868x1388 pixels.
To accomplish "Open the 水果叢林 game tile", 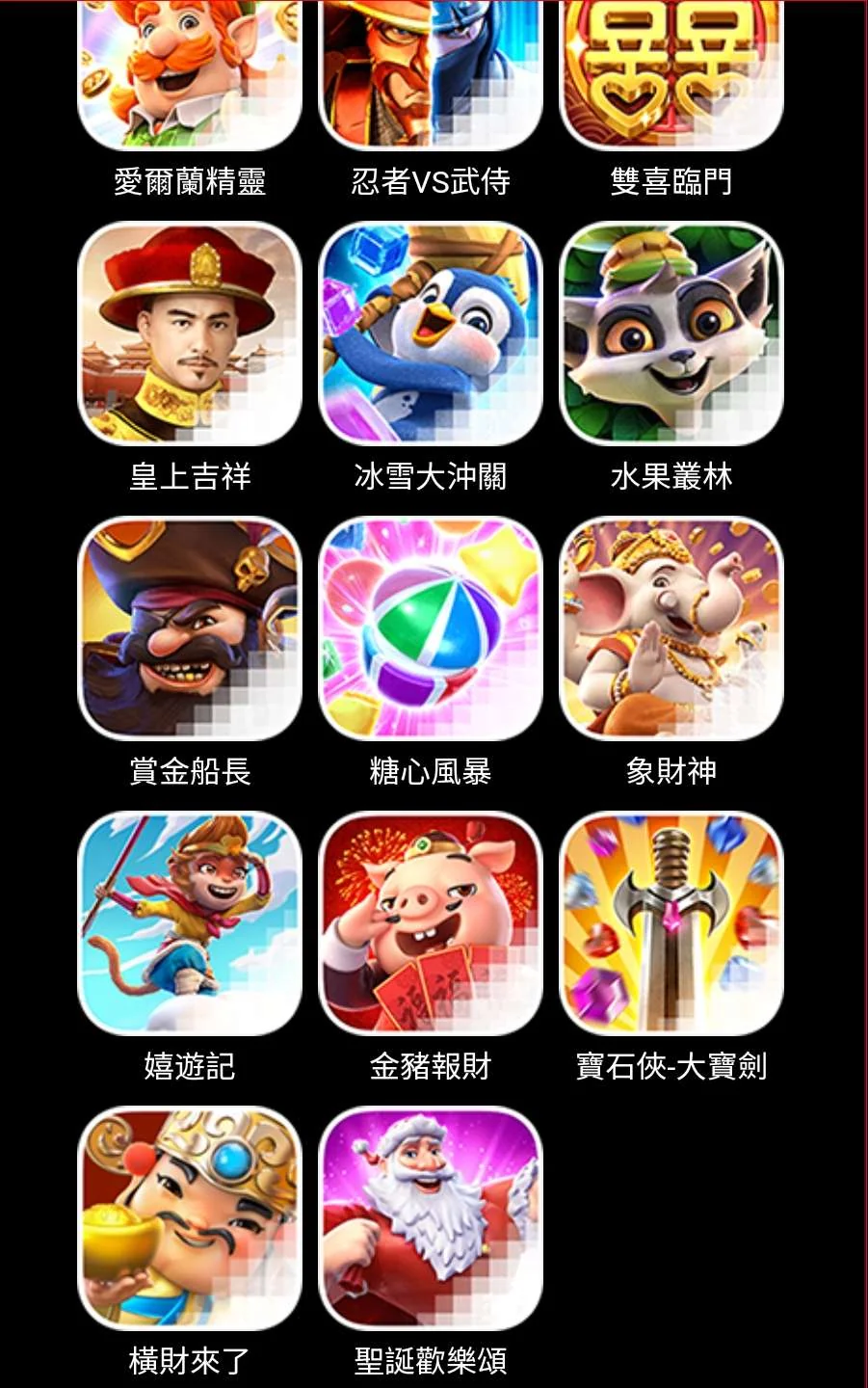I will point(671,334).
